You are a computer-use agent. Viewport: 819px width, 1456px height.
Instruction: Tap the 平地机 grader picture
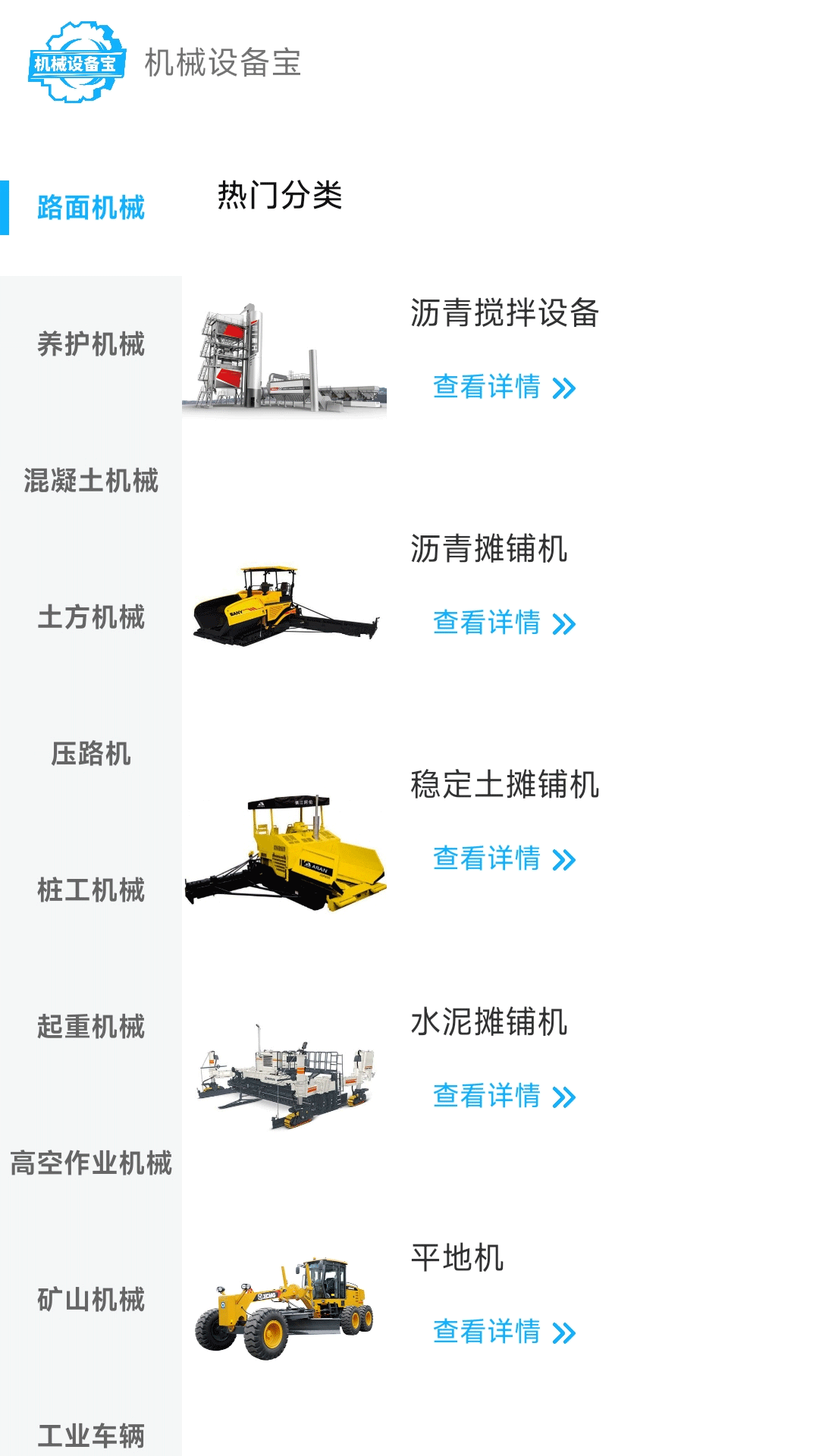coord(284,1307)
